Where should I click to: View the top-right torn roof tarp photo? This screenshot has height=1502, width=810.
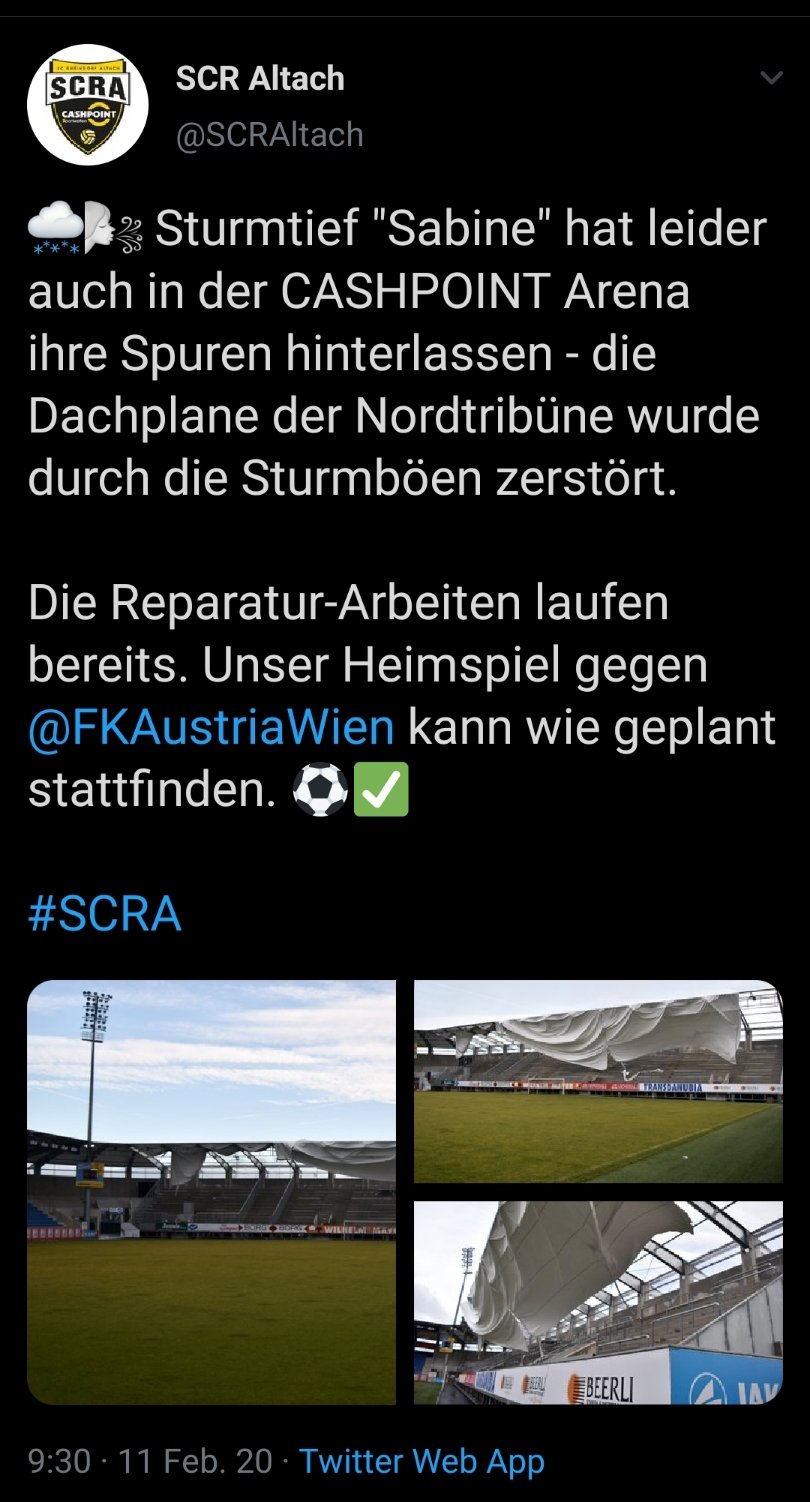click(x=598, y=1082)
